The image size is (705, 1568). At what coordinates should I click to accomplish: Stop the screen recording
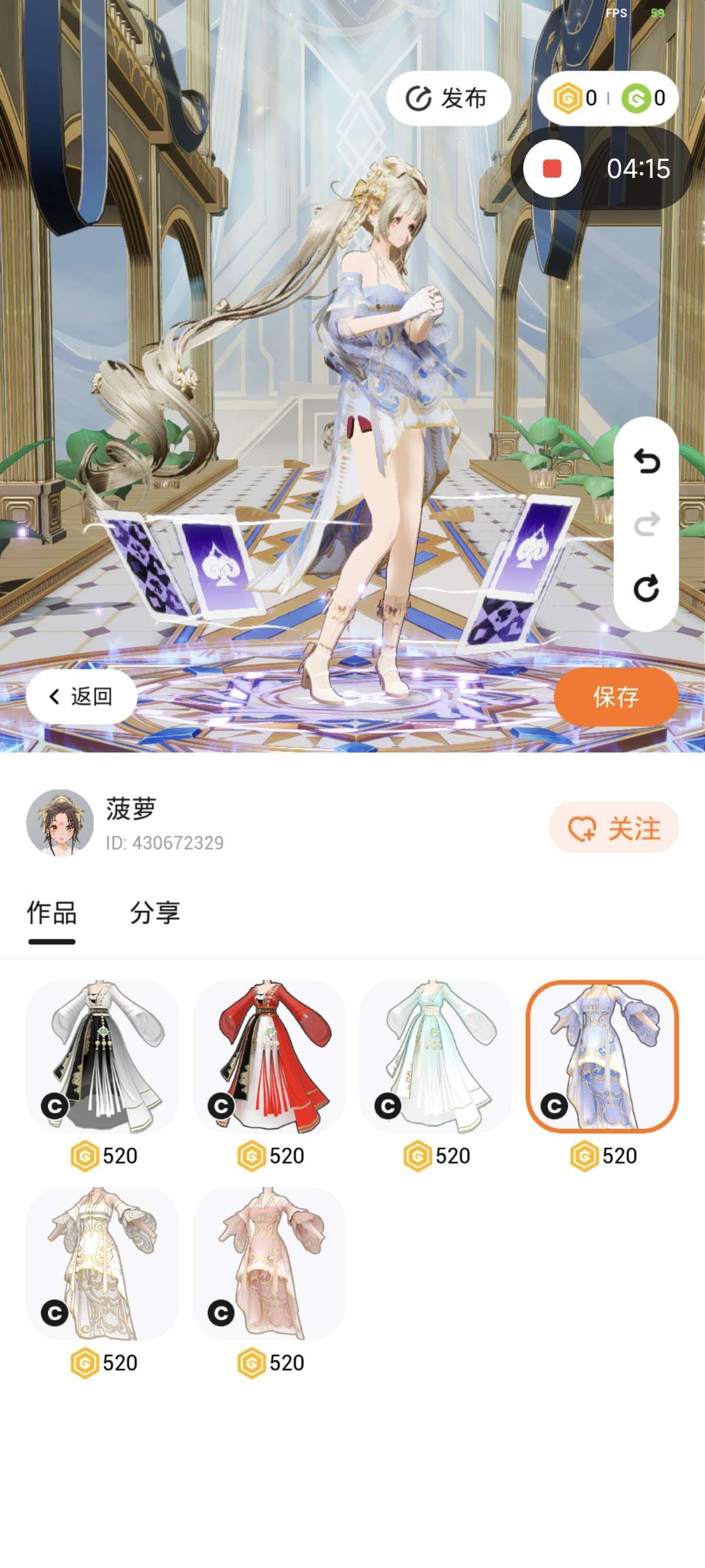[552, 169]
